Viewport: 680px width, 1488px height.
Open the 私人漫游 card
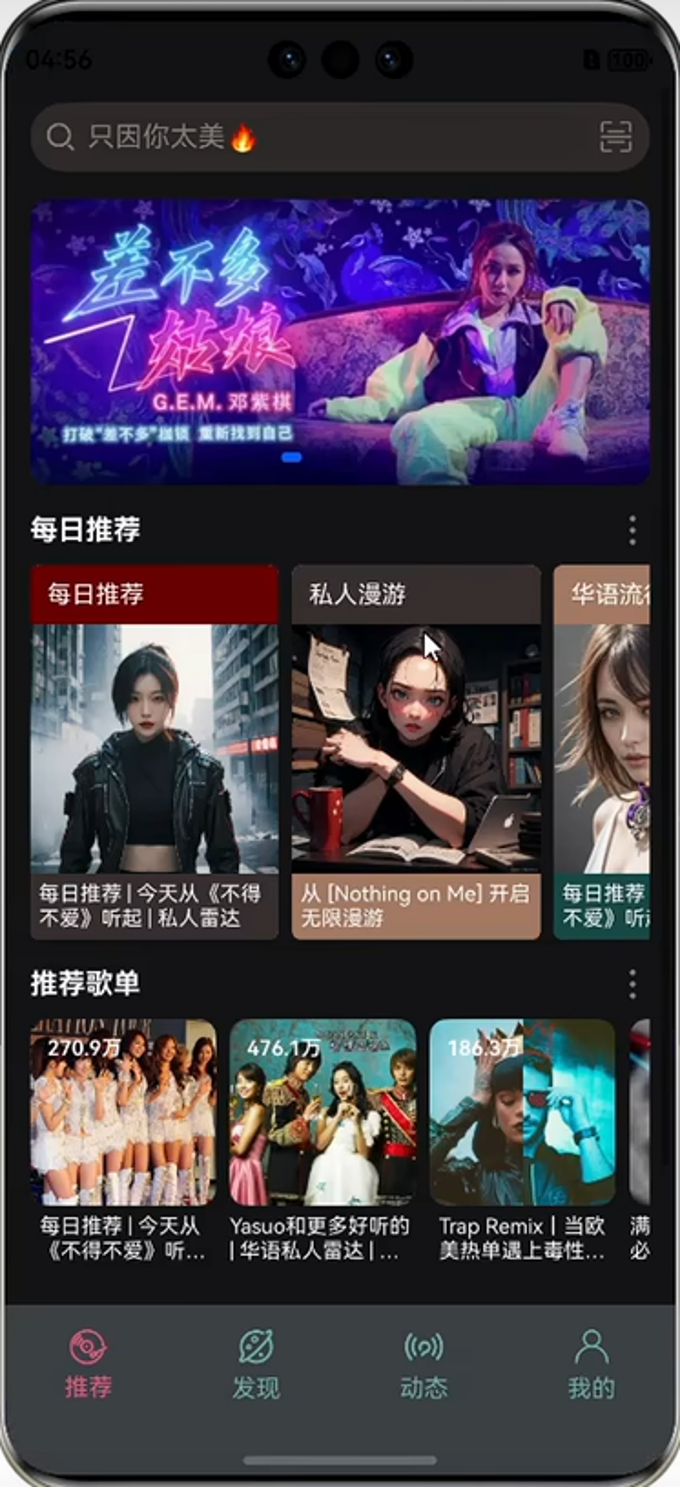(416, 751)
